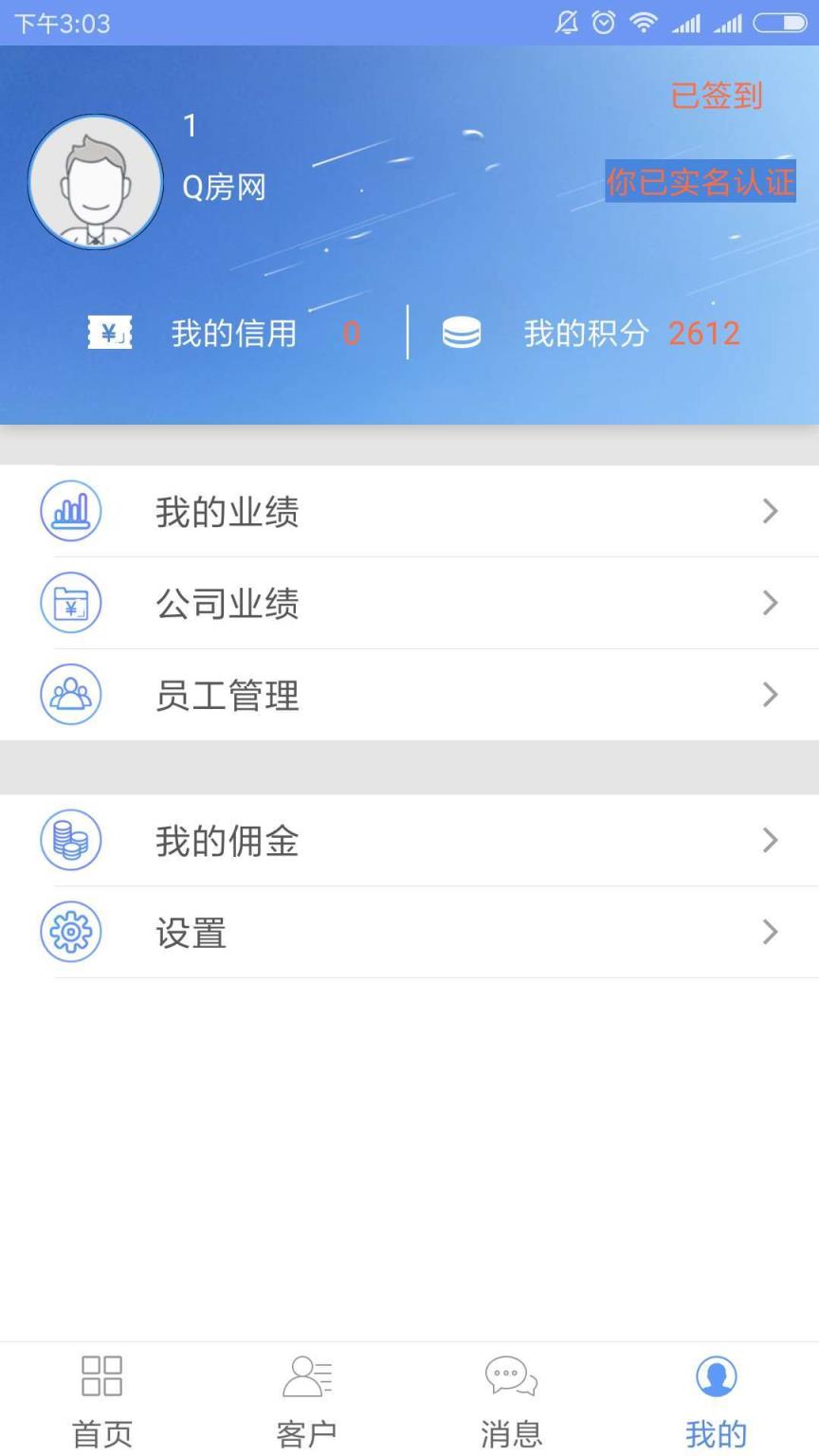Select the 我的业绩 bar chart icon
819x1456 pixels.
pos(71,510)
